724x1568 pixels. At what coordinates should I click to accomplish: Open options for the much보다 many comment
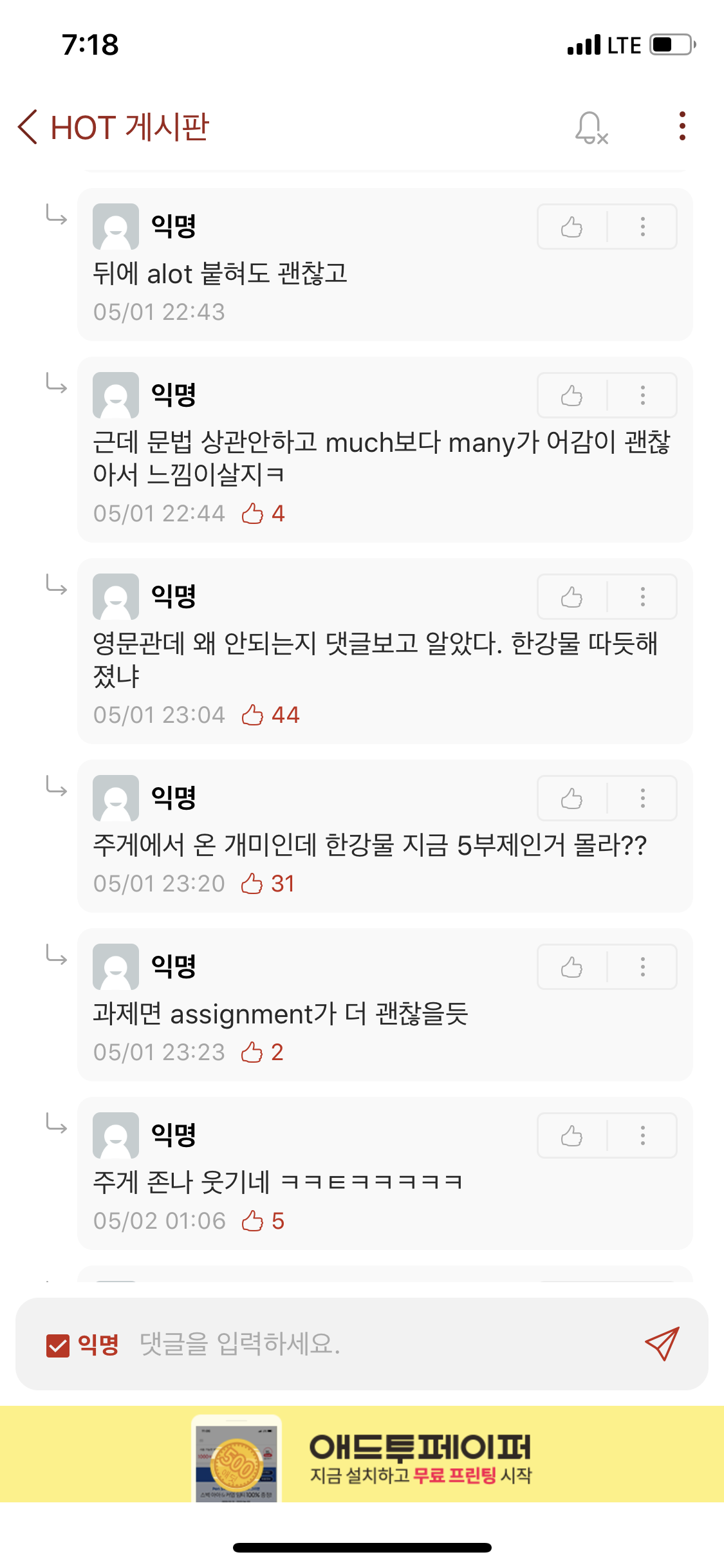click(642, 395)
